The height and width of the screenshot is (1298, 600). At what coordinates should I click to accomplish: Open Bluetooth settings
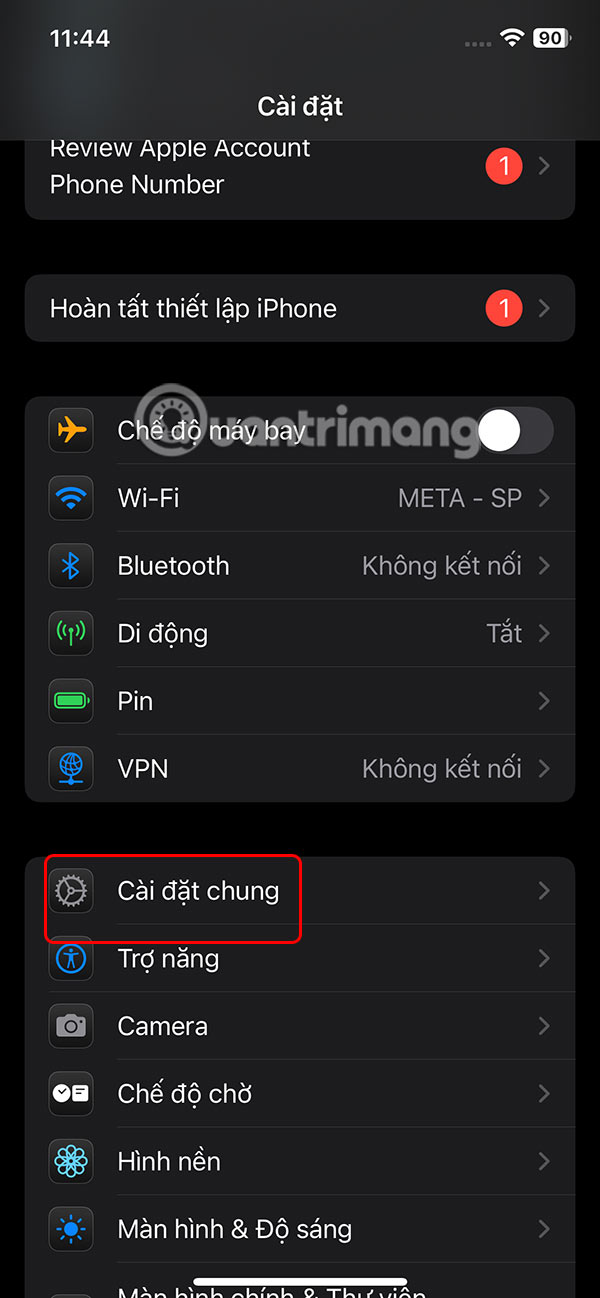300,566
